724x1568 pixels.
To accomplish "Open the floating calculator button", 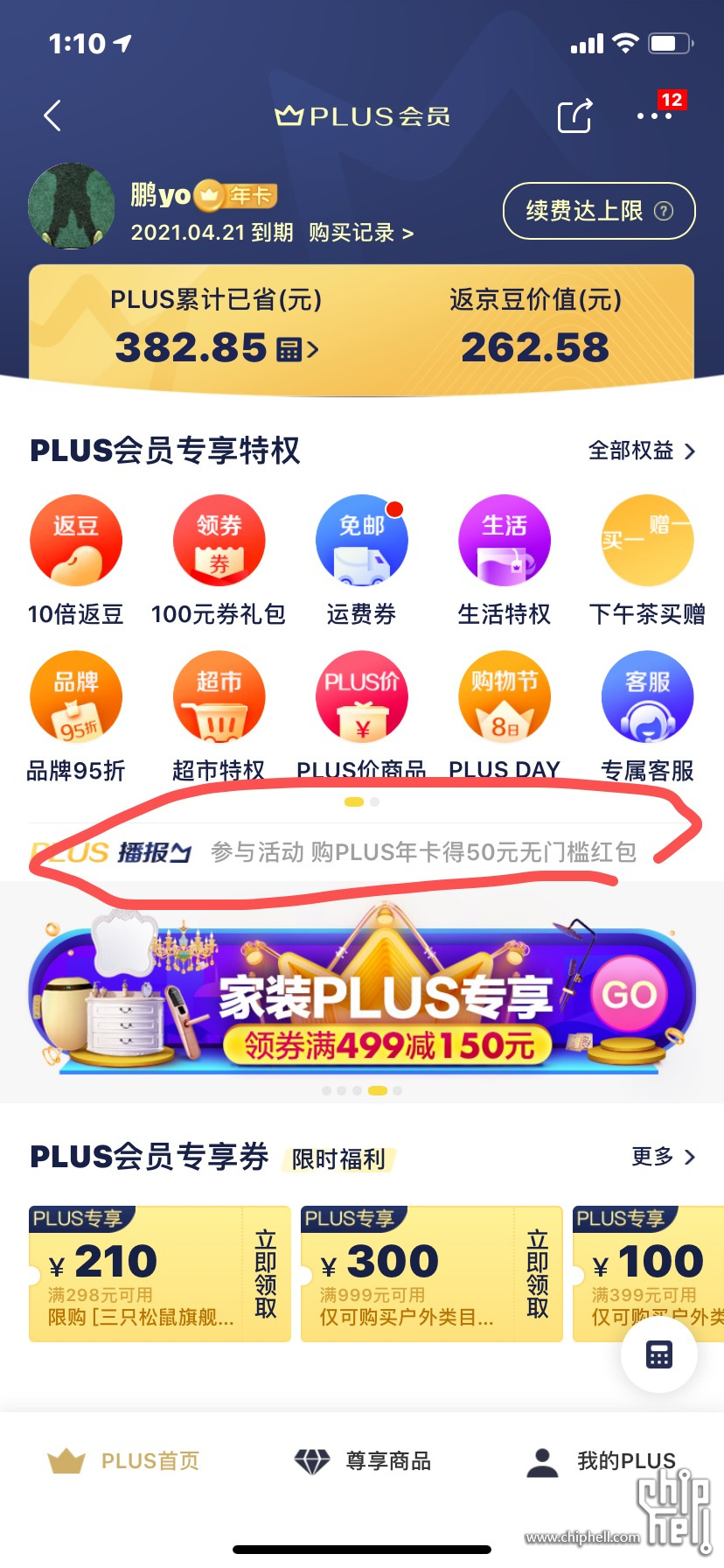I will tap(658, 1354).
